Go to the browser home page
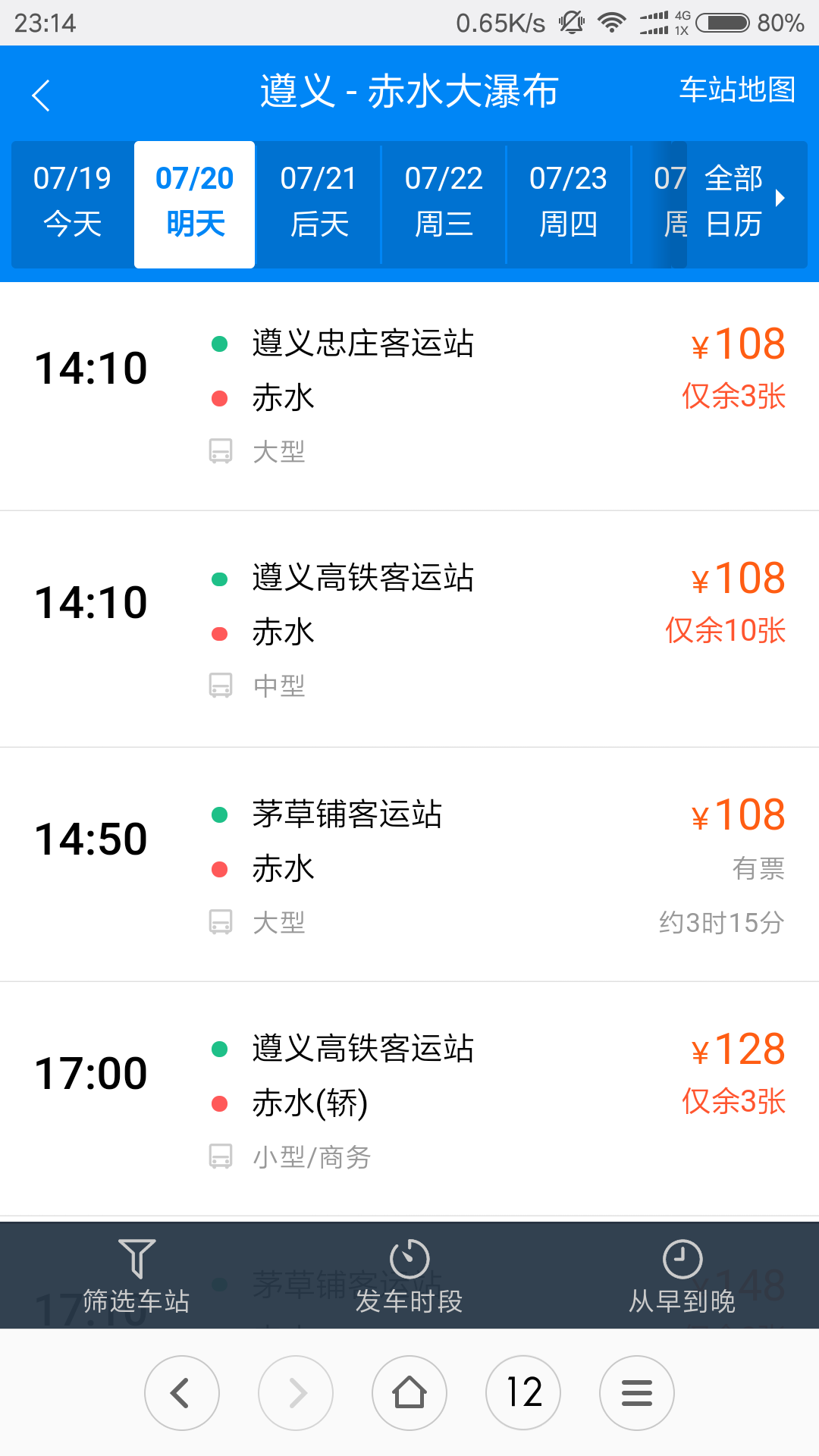 pos(409,1393)
